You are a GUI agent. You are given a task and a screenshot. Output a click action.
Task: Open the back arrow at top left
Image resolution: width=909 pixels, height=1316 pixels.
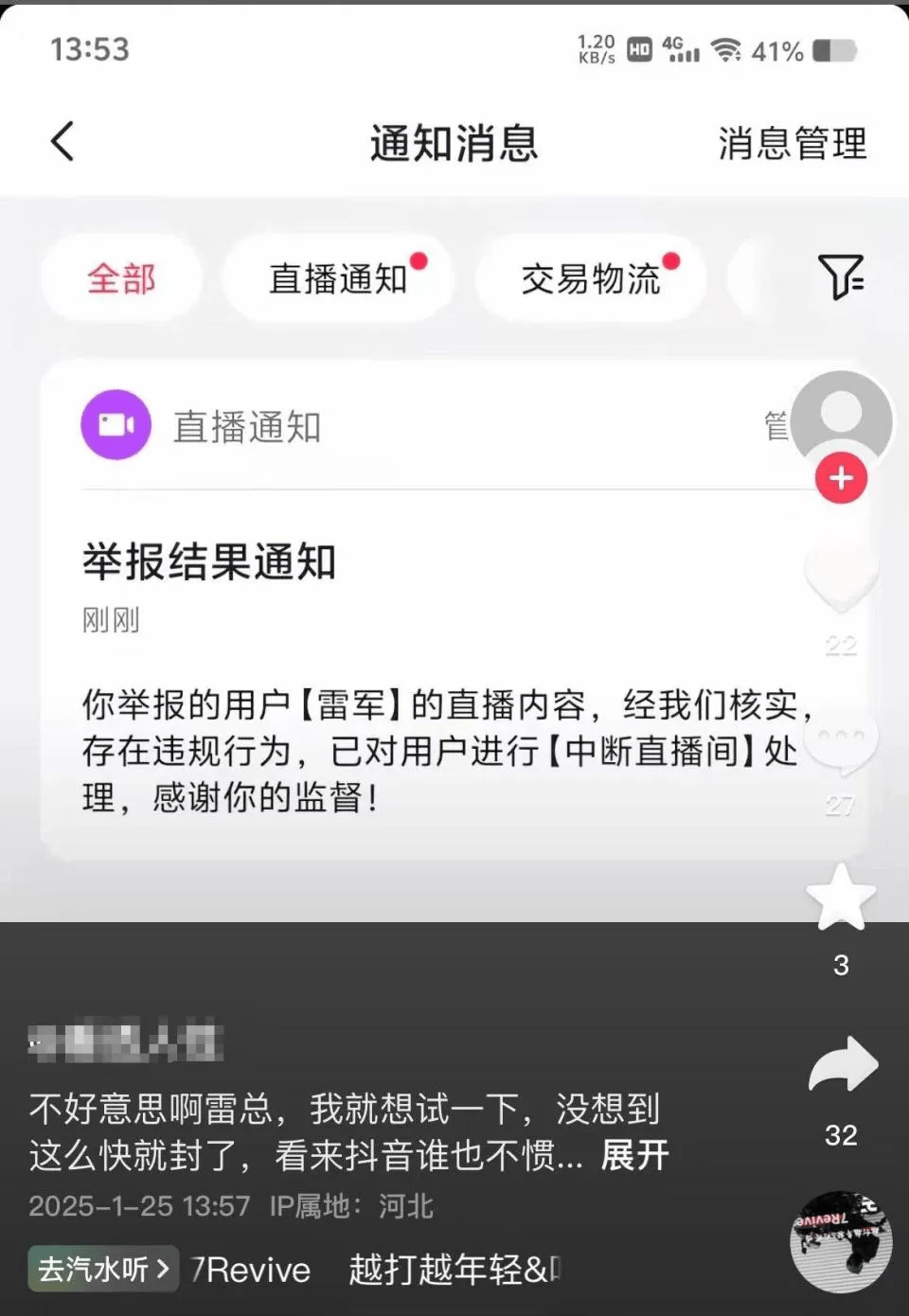tap(62, 140)
